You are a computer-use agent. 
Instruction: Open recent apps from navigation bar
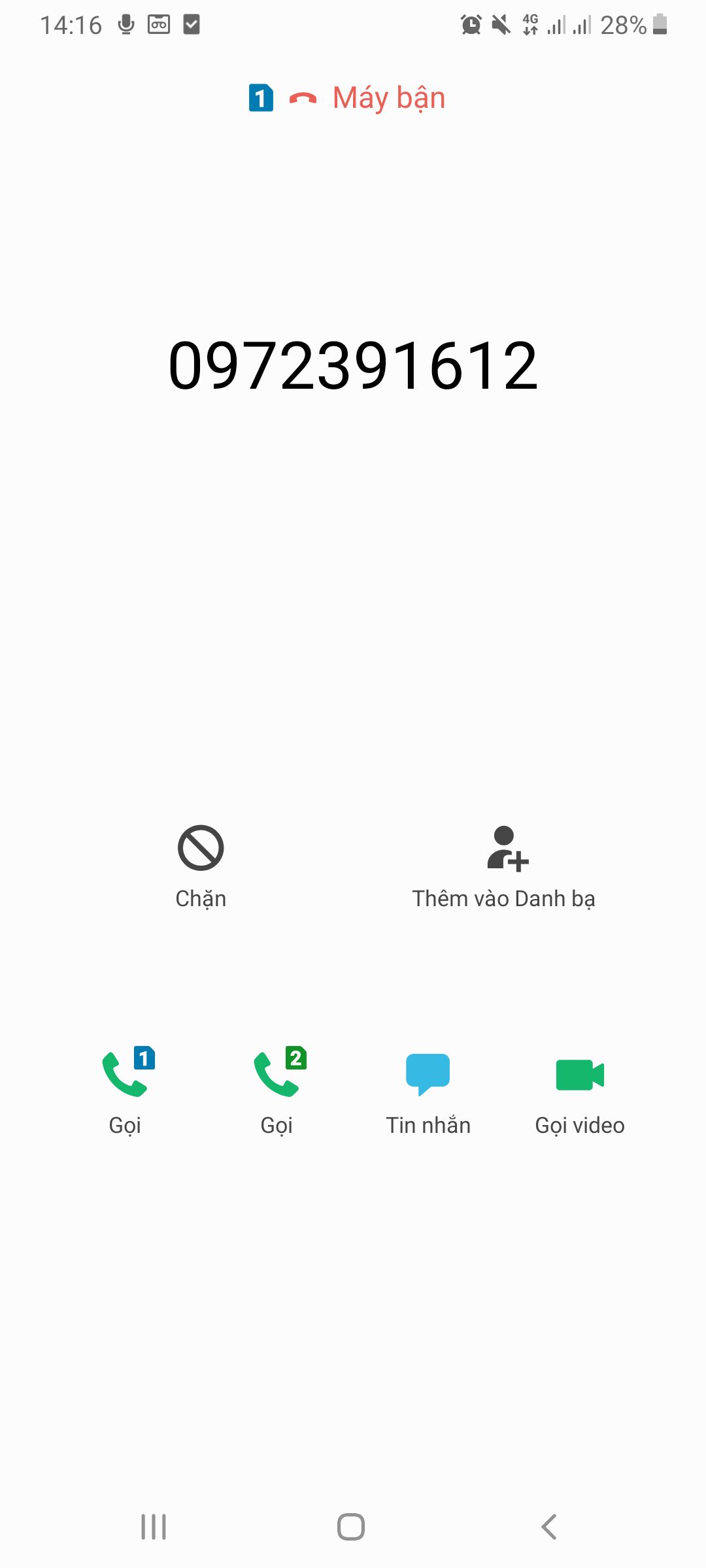pyautogui.click(x=154, y=1527)
